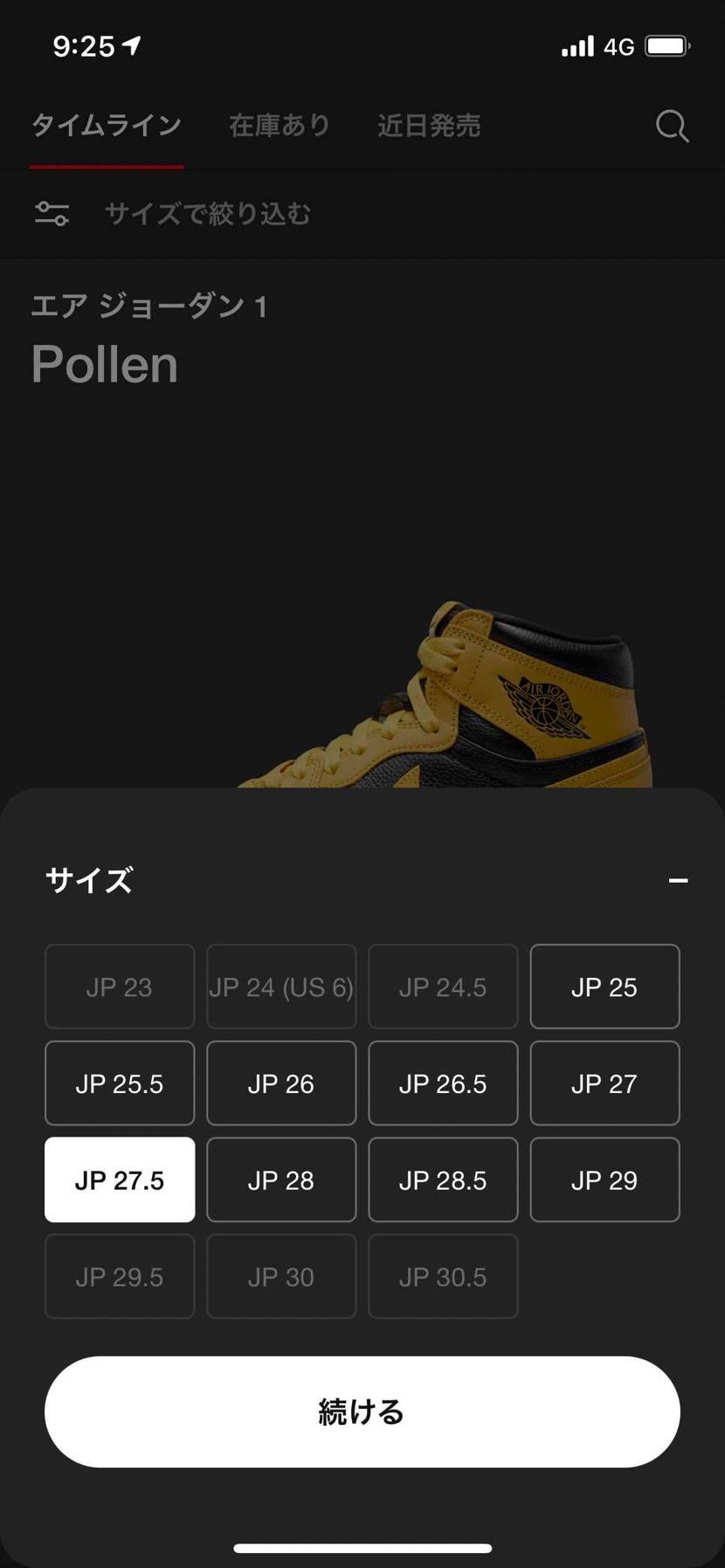Select size JP 28.5
The image size is (725, 1568).
pyautogui.click(x=443, y=1179)
